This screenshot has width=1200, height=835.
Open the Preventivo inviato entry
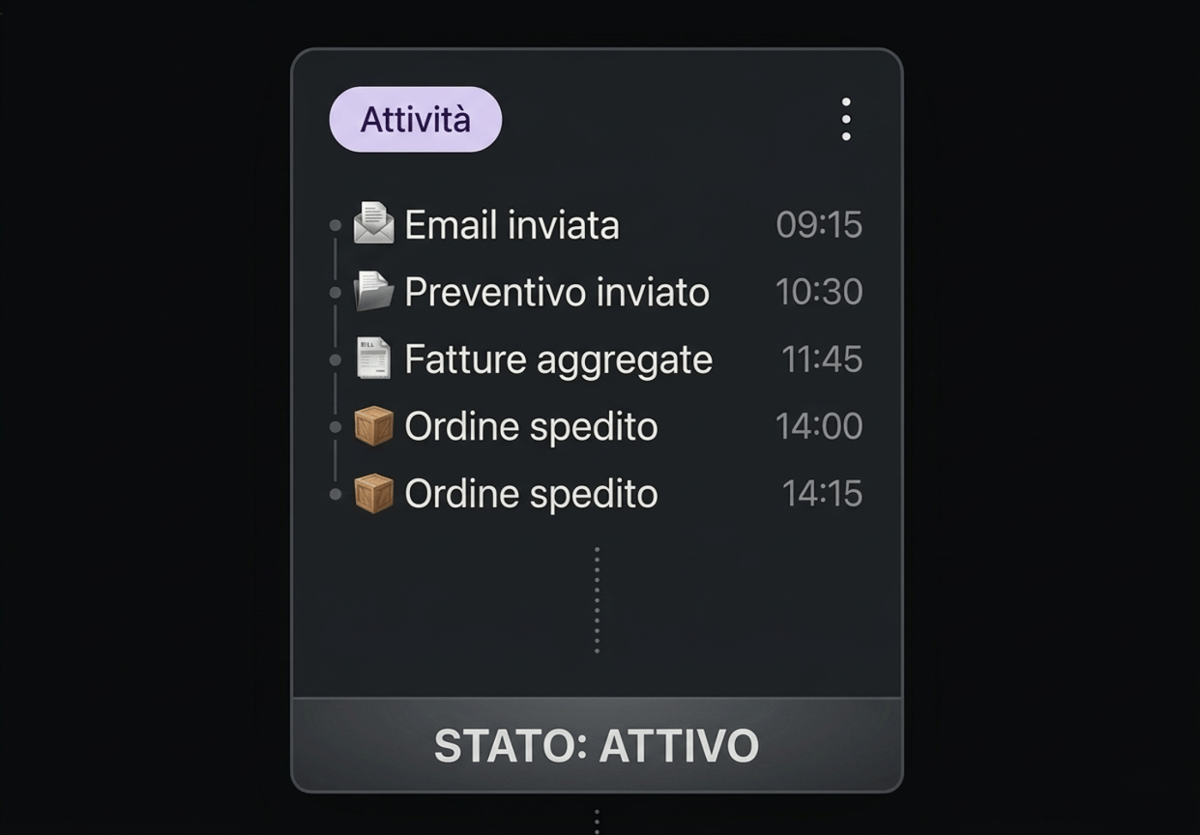tap(556, 292)
